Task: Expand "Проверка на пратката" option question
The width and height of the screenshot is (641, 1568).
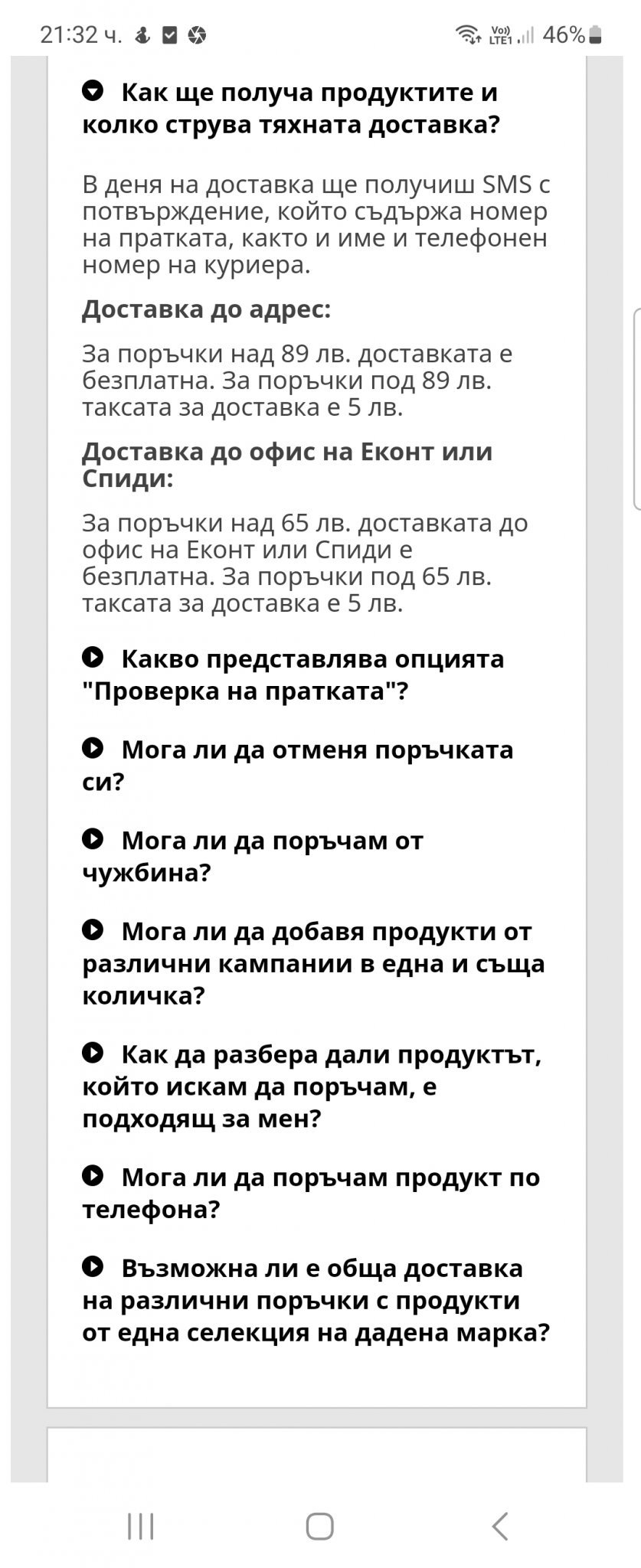Action: (293, 675)
